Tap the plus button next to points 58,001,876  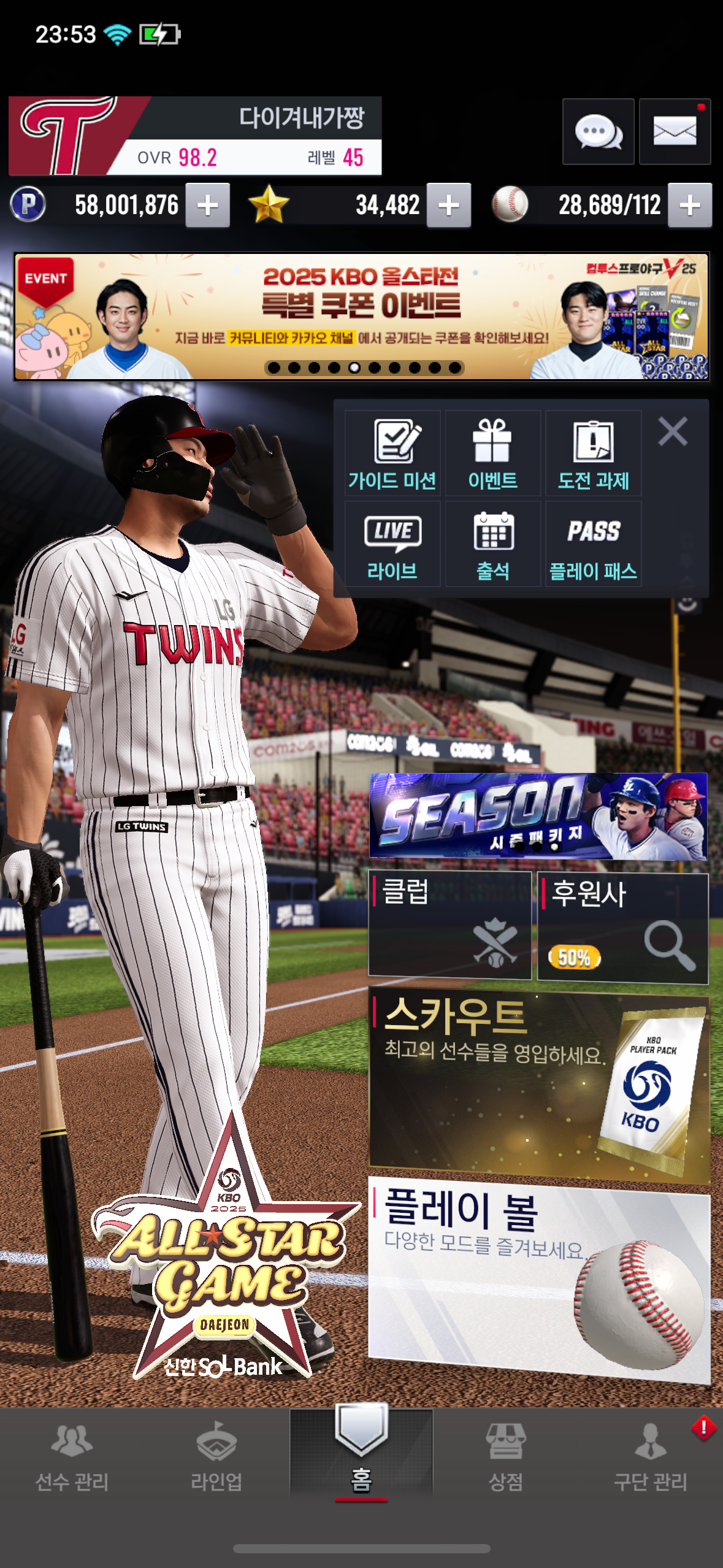pyautogui.click(x=208, y=206)
